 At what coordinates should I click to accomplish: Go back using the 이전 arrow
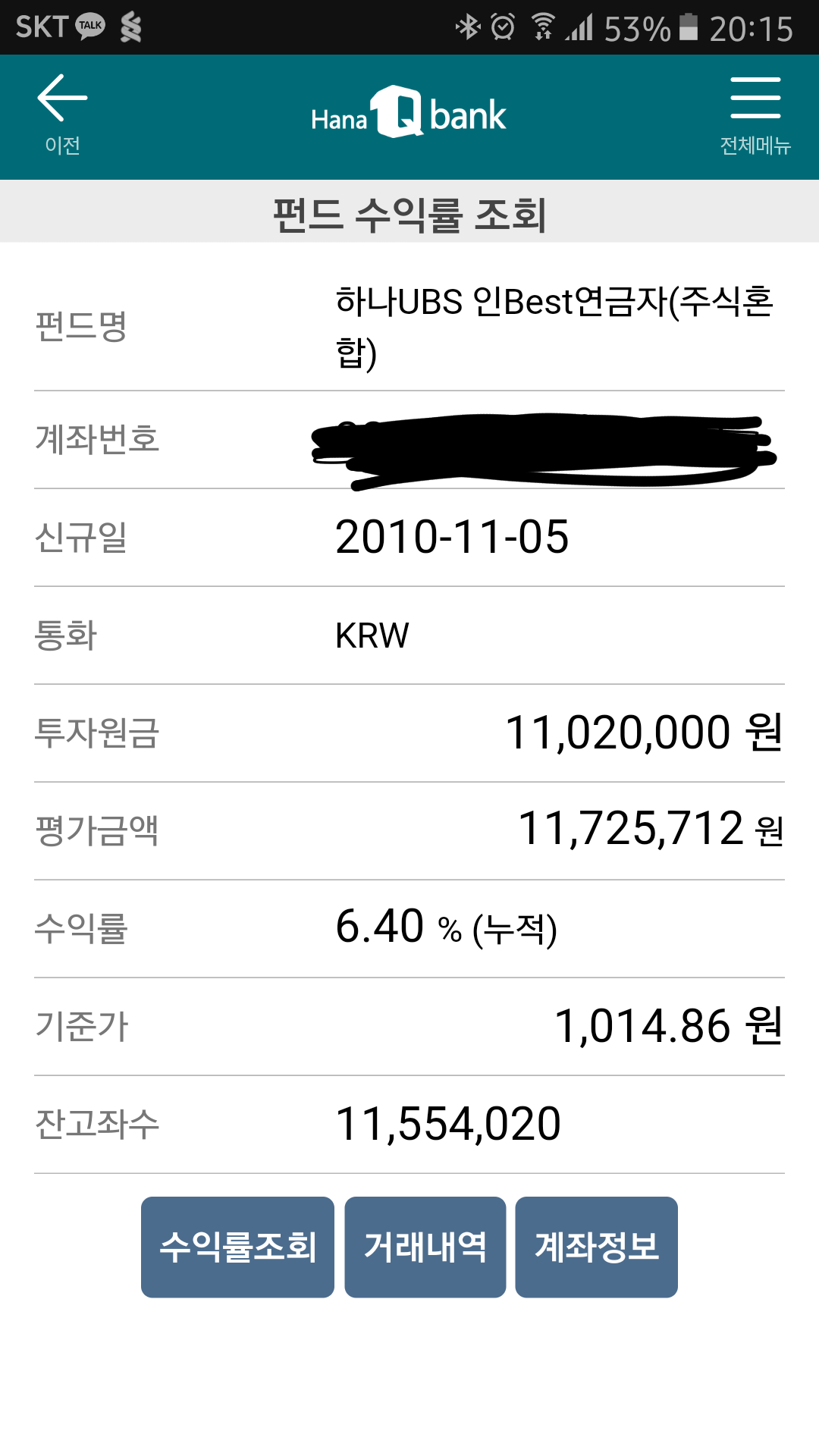coord(62,114)
